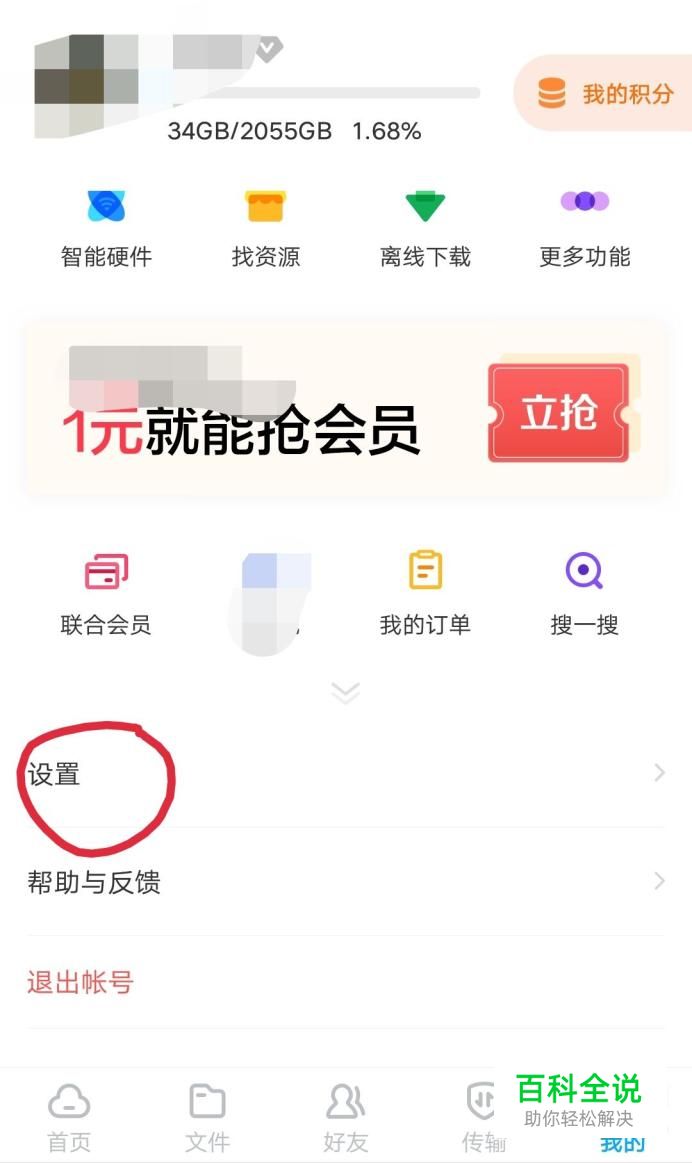Open 我的积分 points button
The width and height of the screenshot is (692, 1163).
click(x=606, y=95)
